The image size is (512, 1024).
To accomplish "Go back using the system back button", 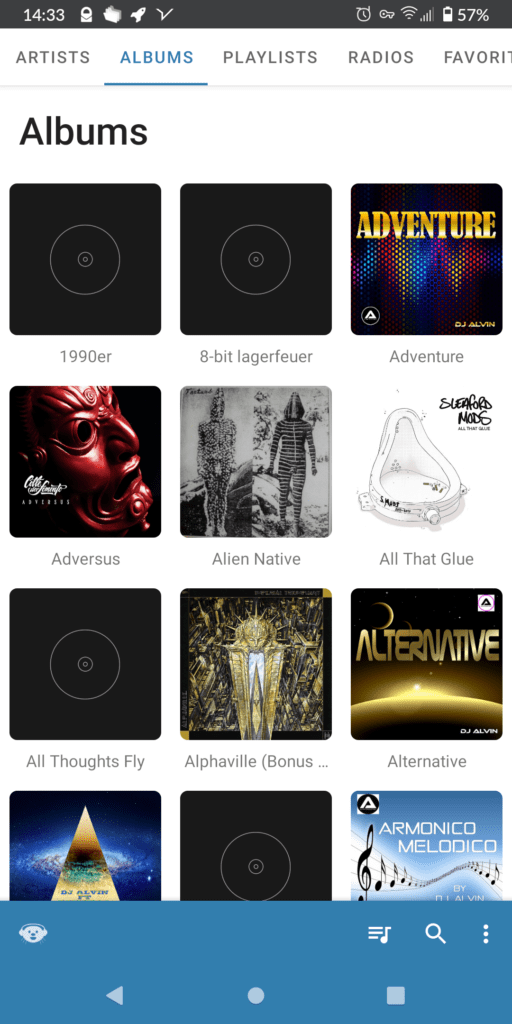I will [x=115, y=995].
